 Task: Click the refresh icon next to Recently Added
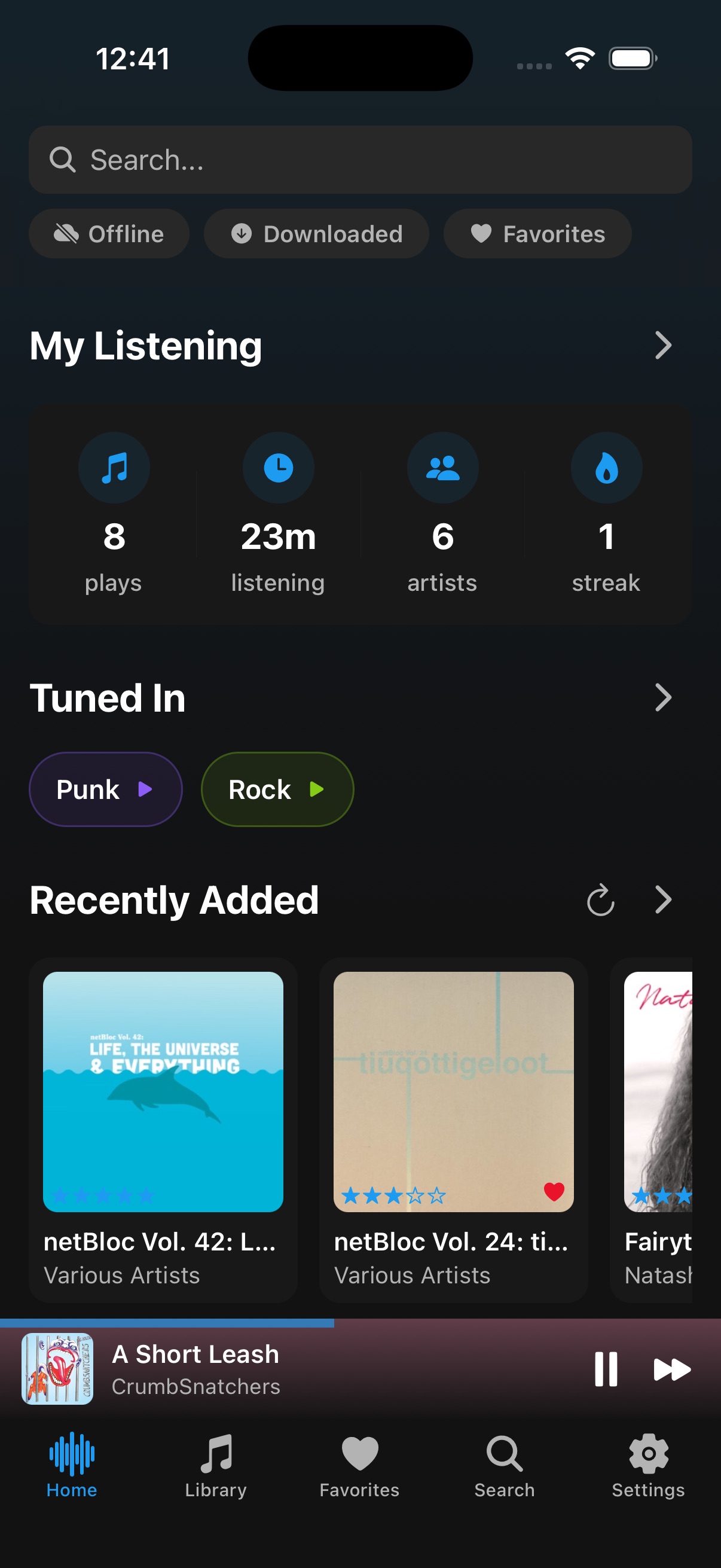[x=601, y=901]
